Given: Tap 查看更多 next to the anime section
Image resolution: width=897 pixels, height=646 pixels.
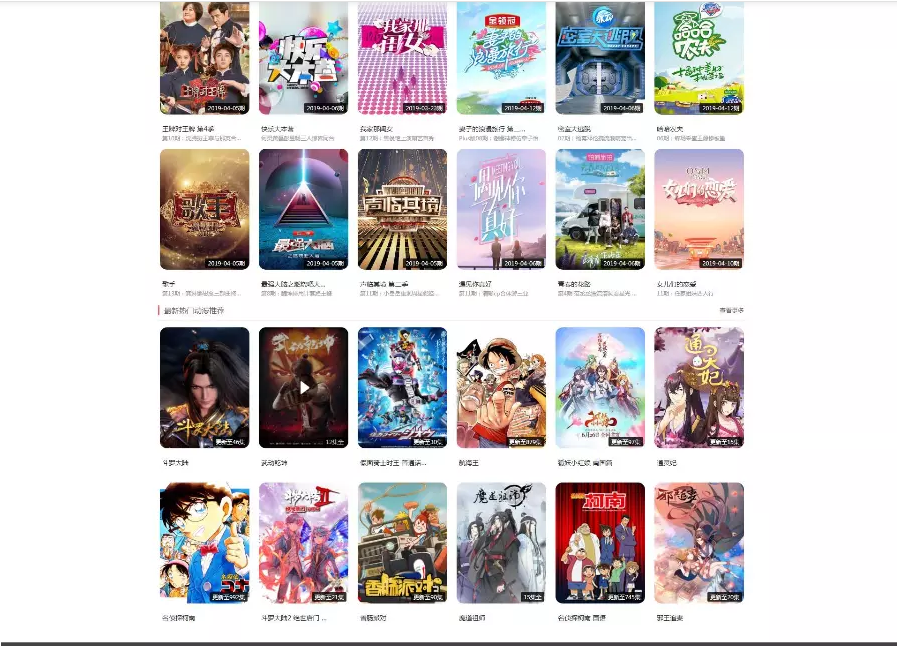Looking at the screenshot, I should click(731, 311).
